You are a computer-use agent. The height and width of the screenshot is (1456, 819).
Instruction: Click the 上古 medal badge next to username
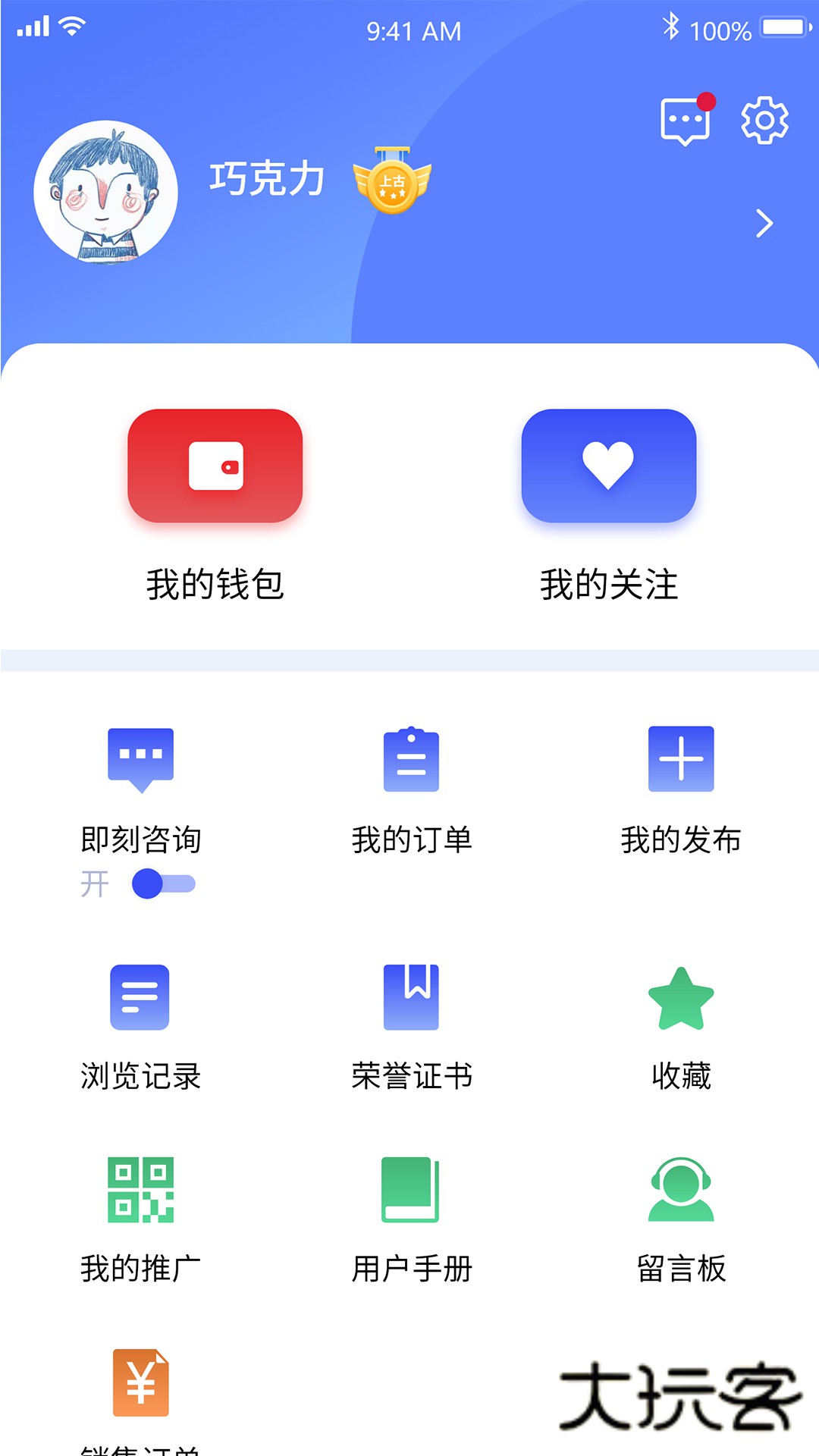392,180
